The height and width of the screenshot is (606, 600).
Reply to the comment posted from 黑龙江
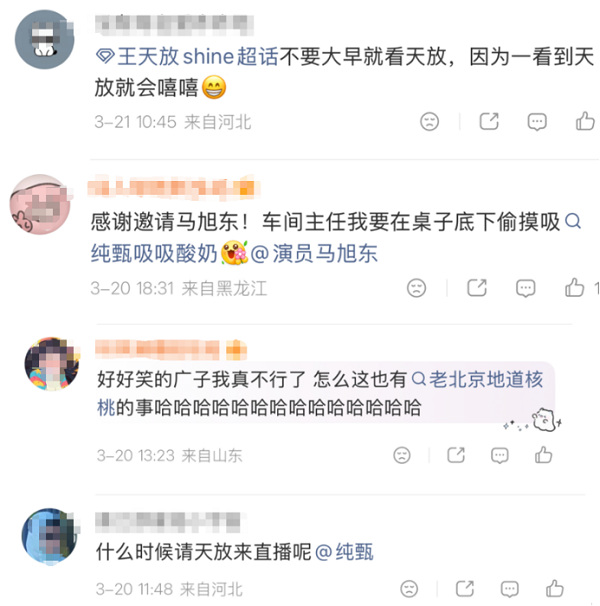coord(526,288)
